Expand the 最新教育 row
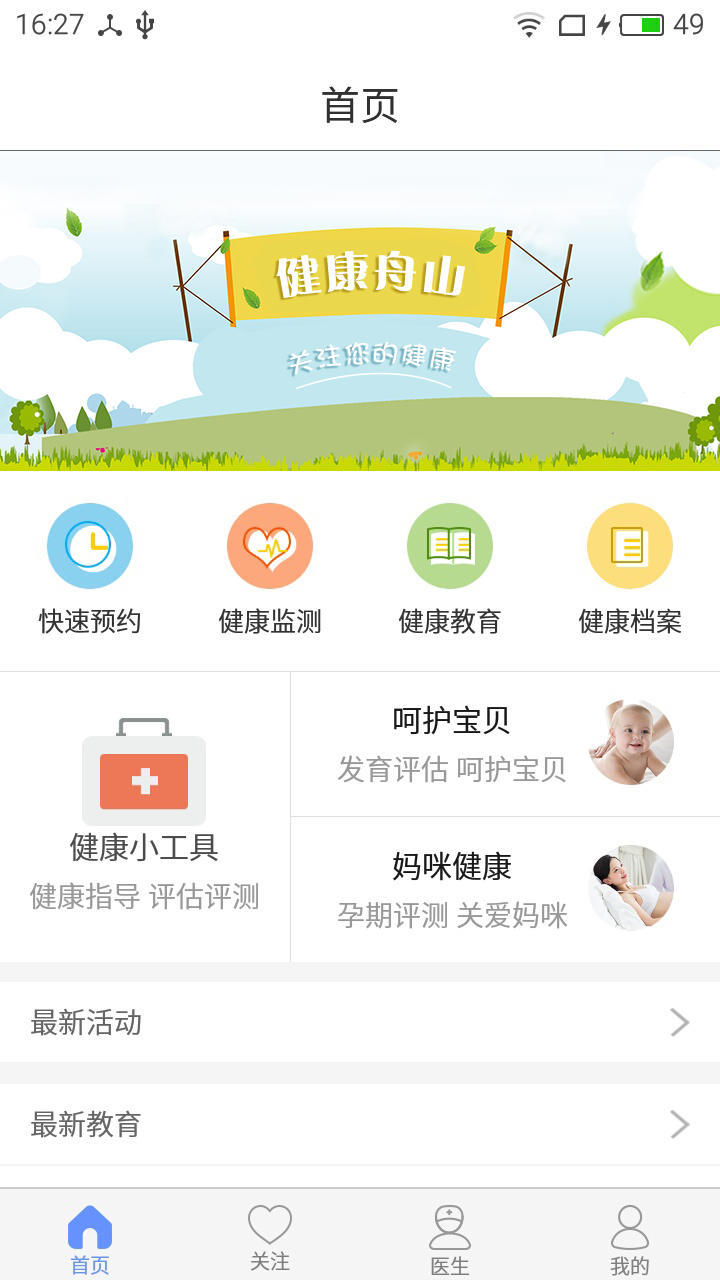 360,1124
